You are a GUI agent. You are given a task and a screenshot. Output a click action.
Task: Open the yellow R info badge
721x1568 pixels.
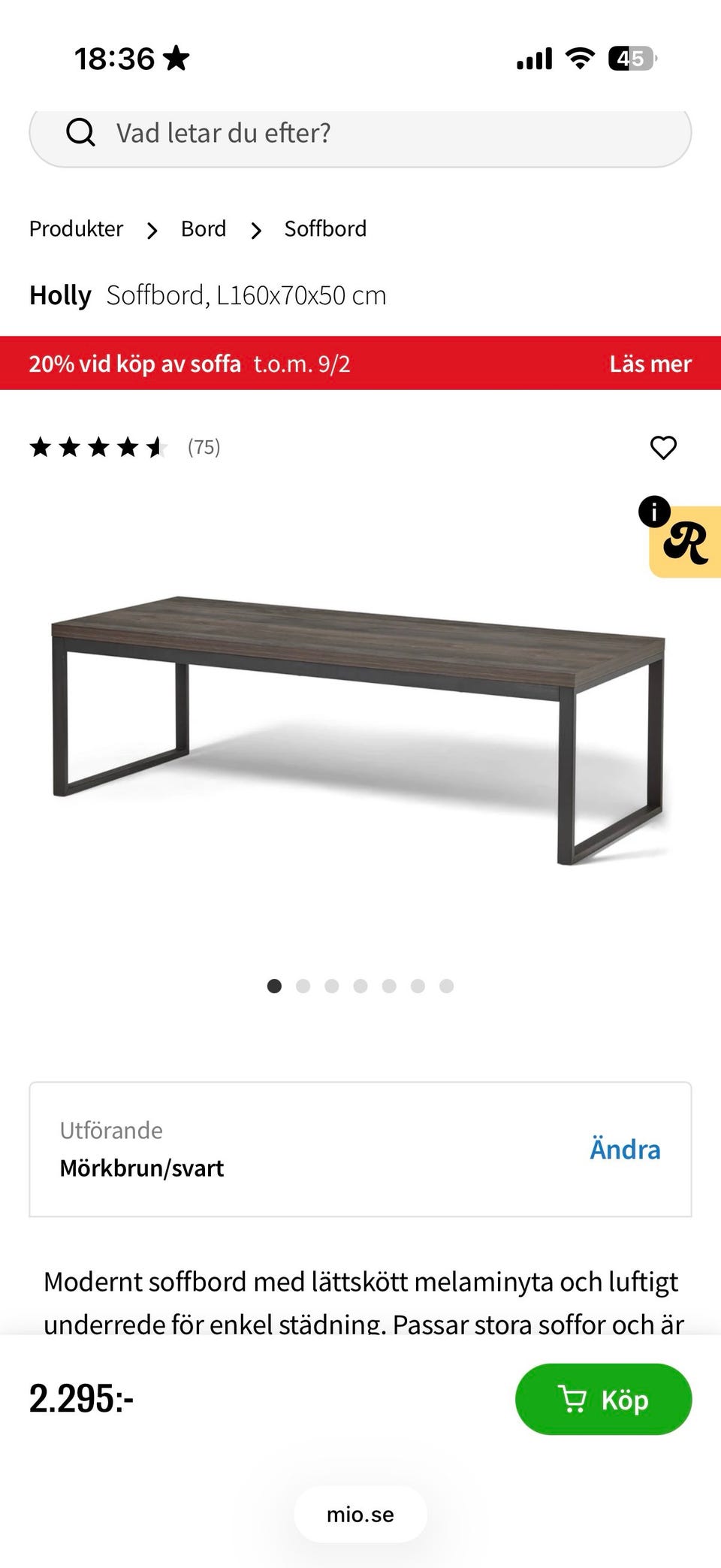coord(686,542)
